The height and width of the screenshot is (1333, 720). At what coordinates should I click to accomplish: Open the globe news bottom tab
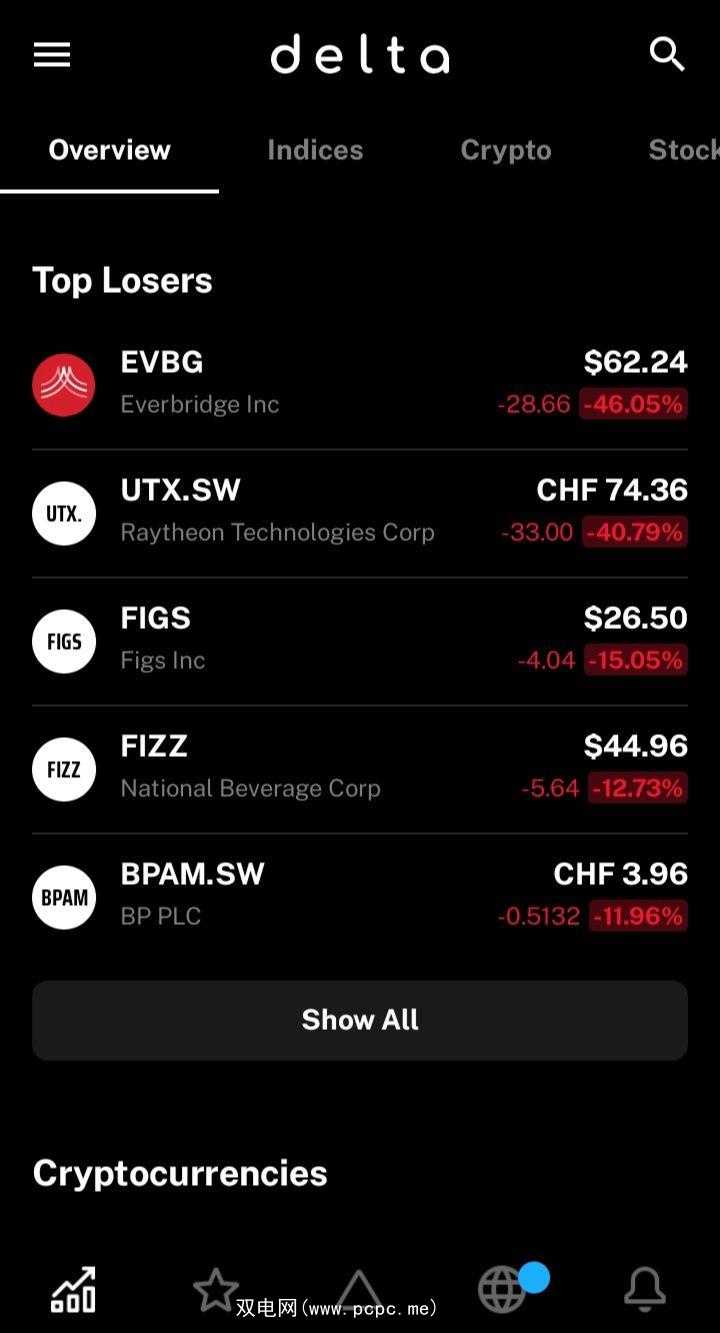(502, 1290)
